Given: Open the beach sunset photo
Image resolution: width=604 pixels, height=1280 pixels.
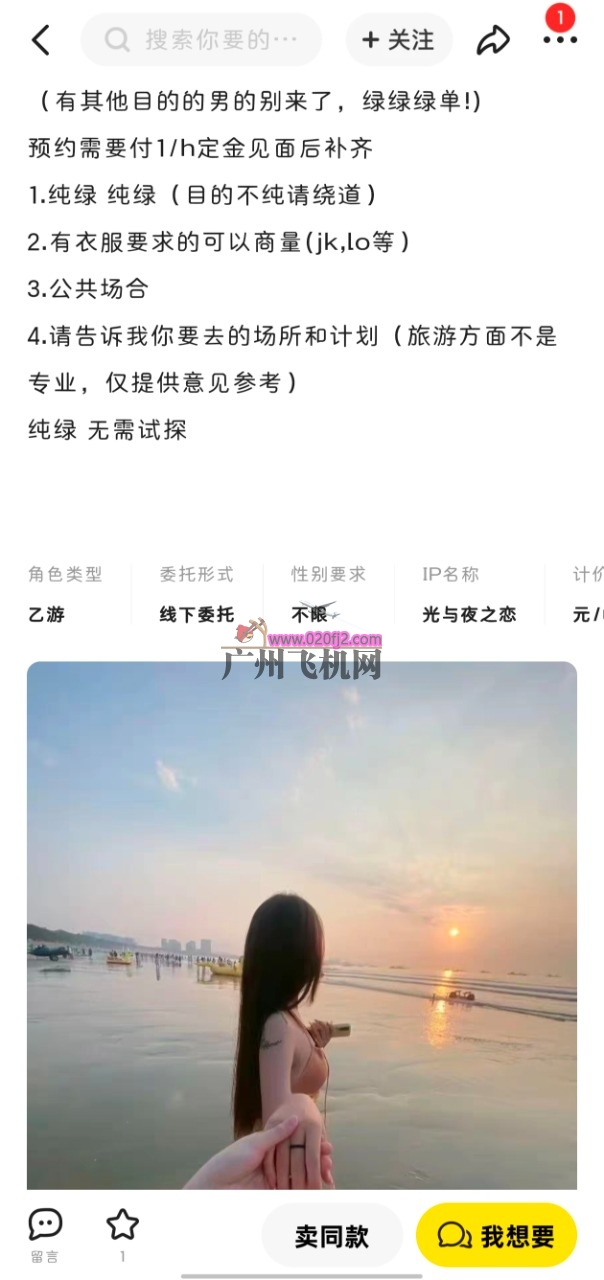Looking at the screenshot, I should pos(301,925).
